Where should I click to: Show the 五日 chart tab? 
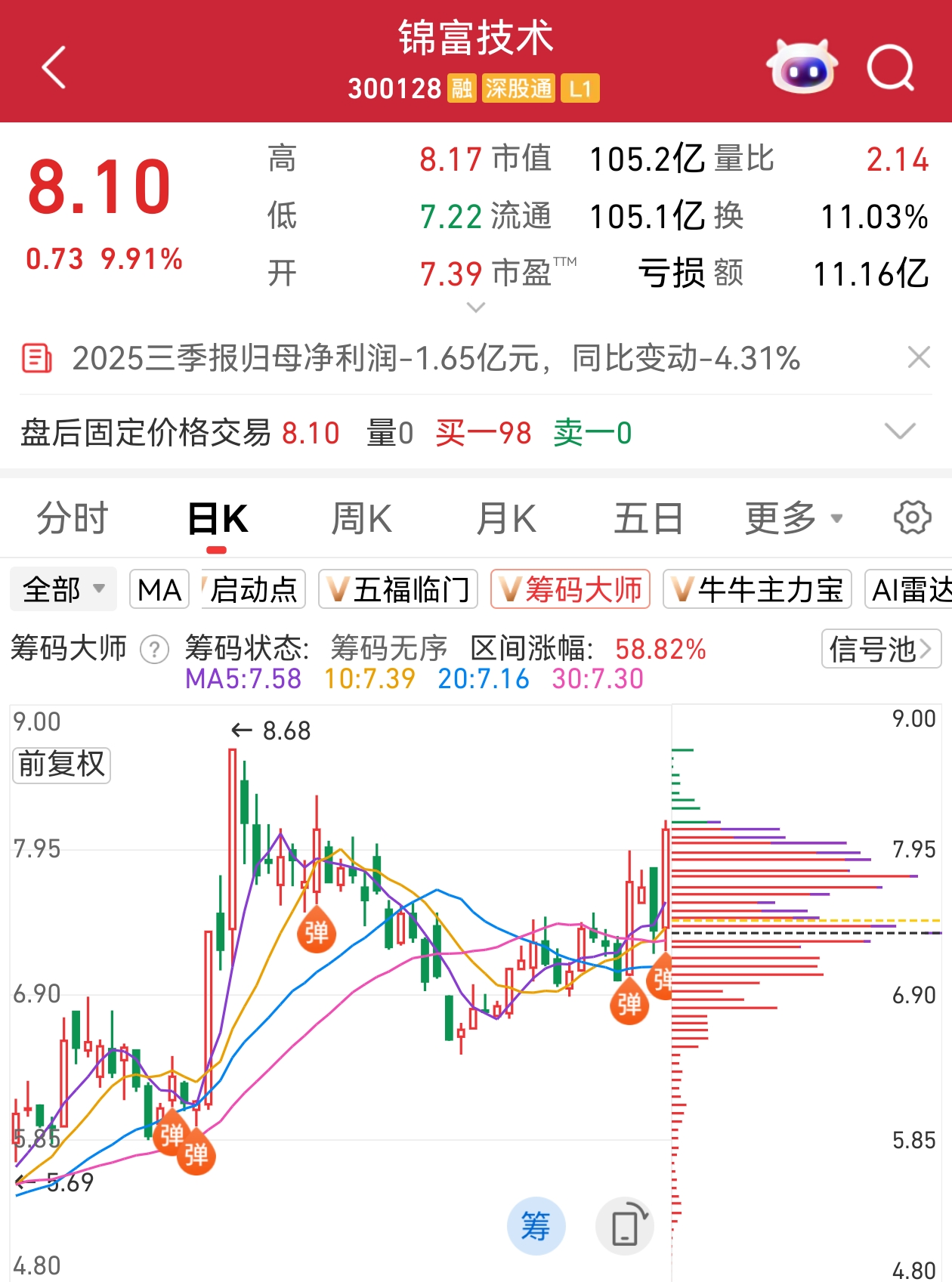point(648,519)
